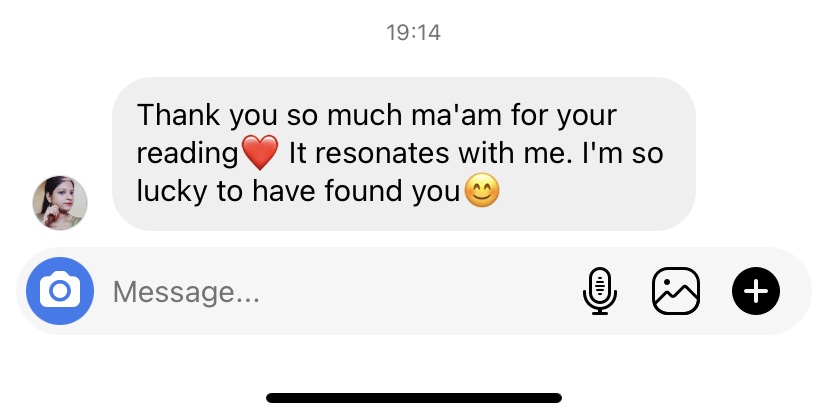Image resolution: width=828 pixels, height=419 pixels.
Task: Open the camera from the message bar
Action: tap(60, 291)
